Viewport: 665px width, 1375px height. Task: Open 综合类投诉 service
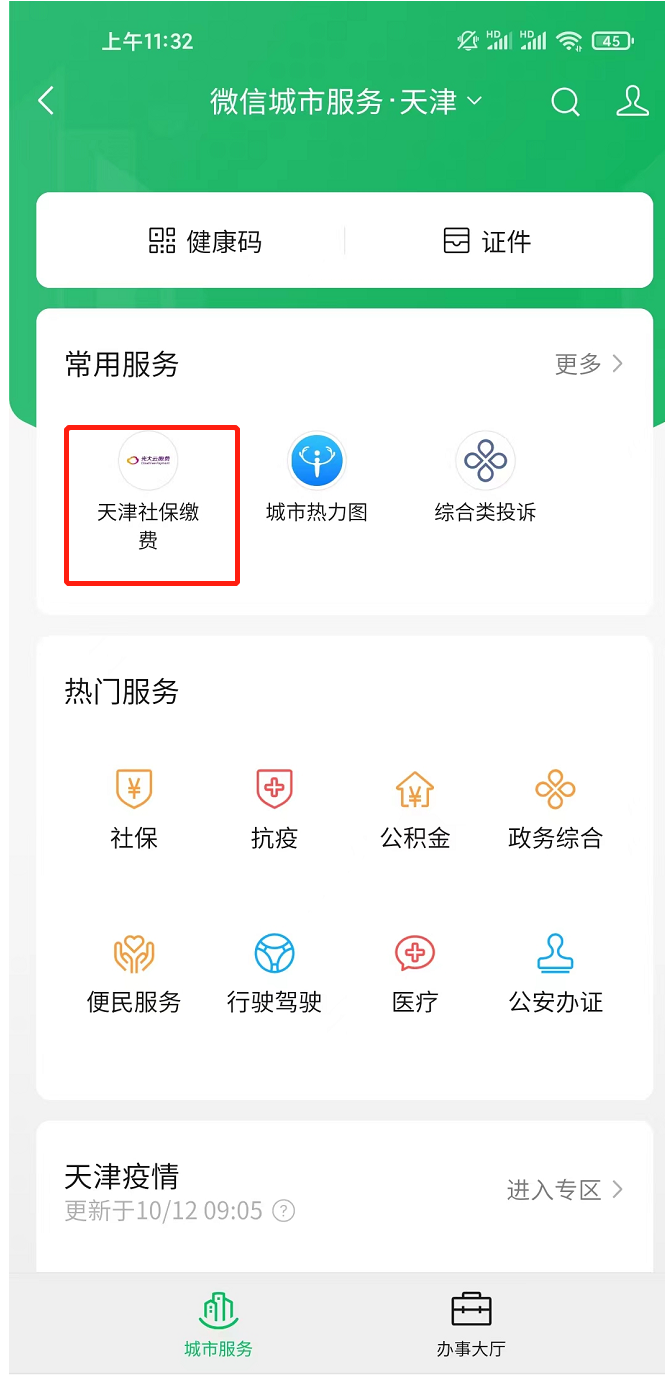click(485, 479)
